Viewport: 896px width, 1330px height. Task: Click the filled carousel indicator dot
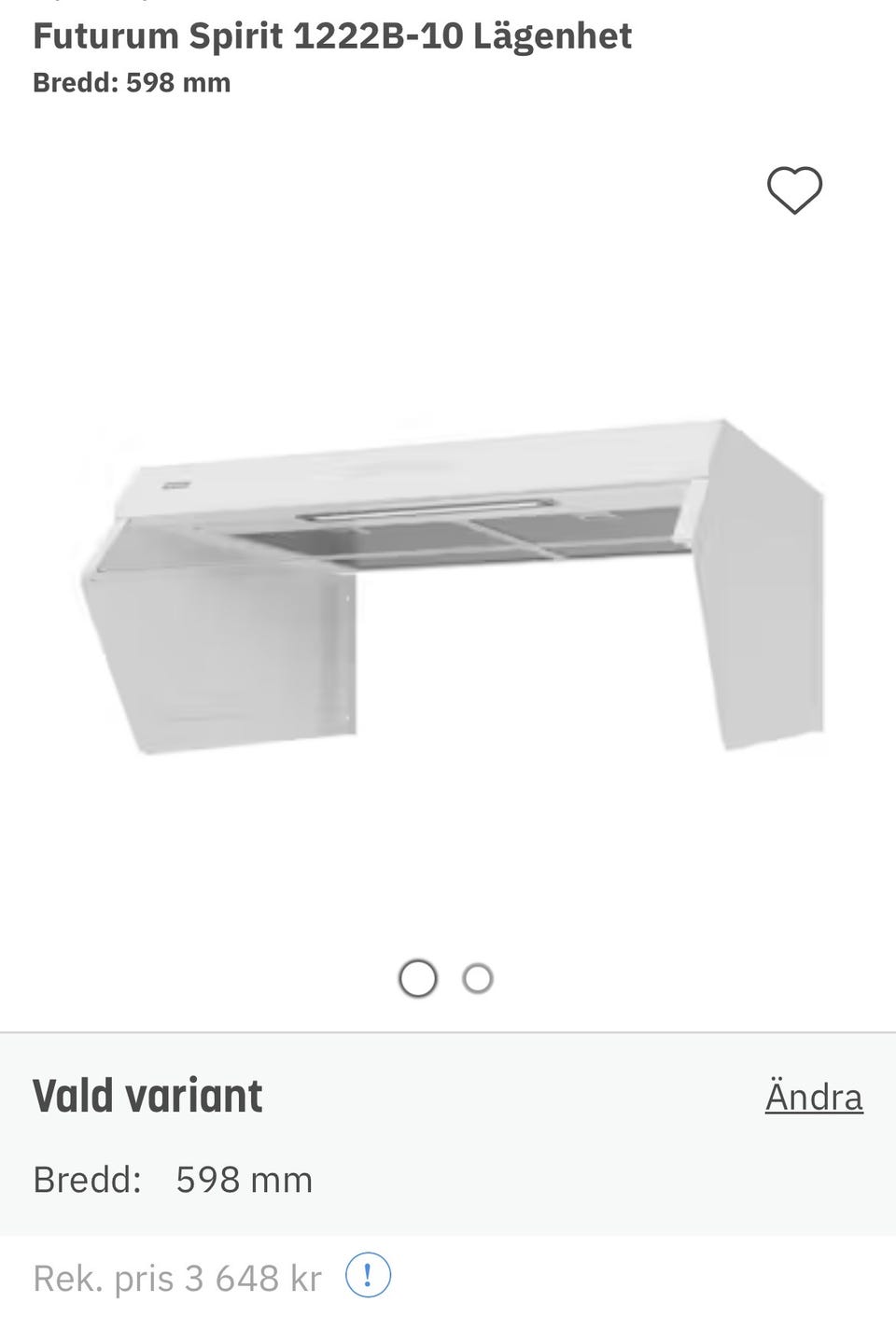pyautogui.click(x=418, y=978)
